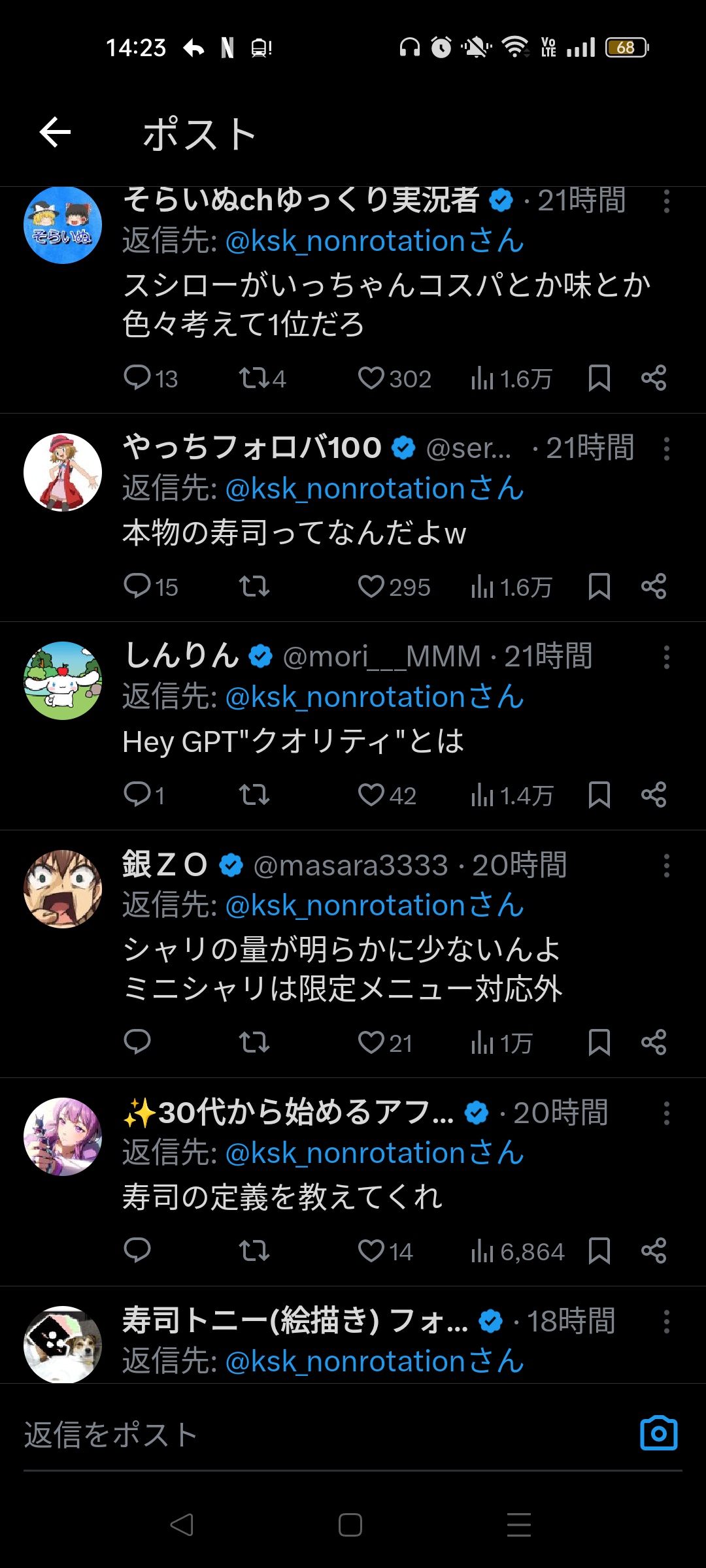Like the 本物の寿司ってなんだよw reply
706x1568 pixels.
pos(371,587)
